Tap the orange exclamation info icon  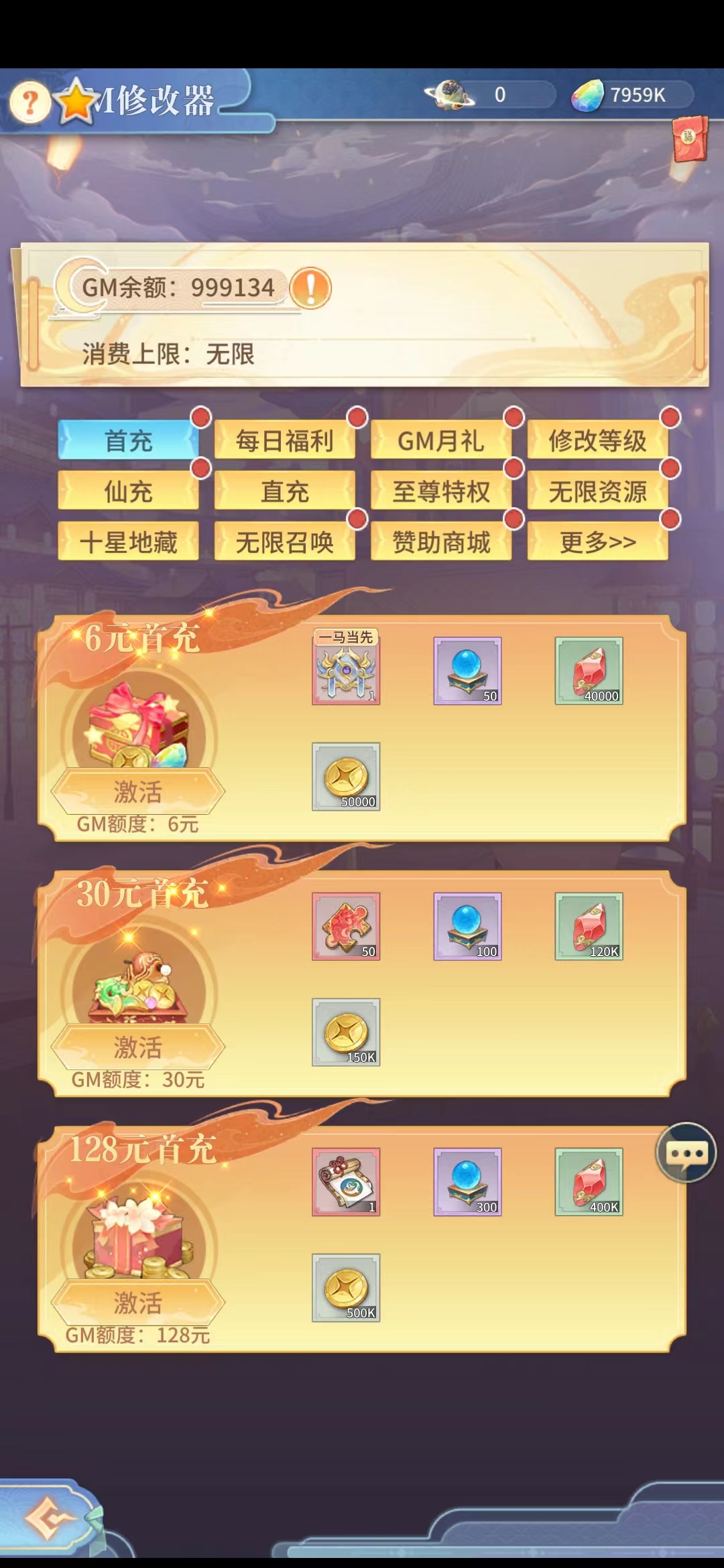(x=310, y=288)
